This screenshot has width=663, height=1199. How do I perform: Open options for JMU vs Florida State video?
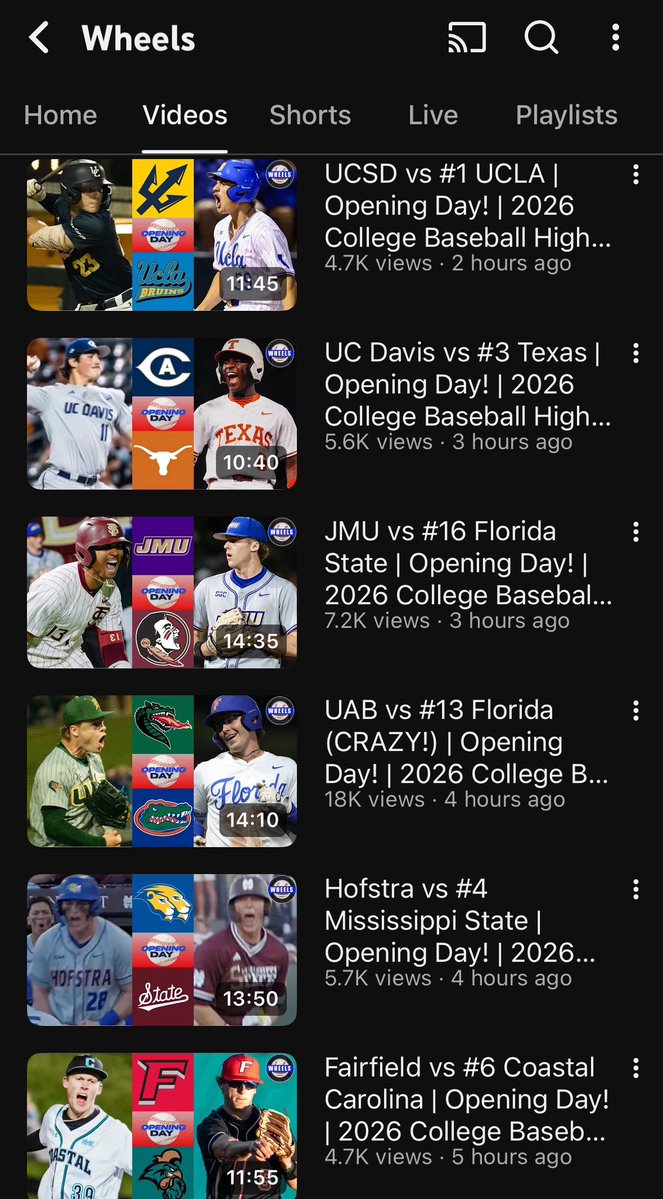click(x=636, y=532)
